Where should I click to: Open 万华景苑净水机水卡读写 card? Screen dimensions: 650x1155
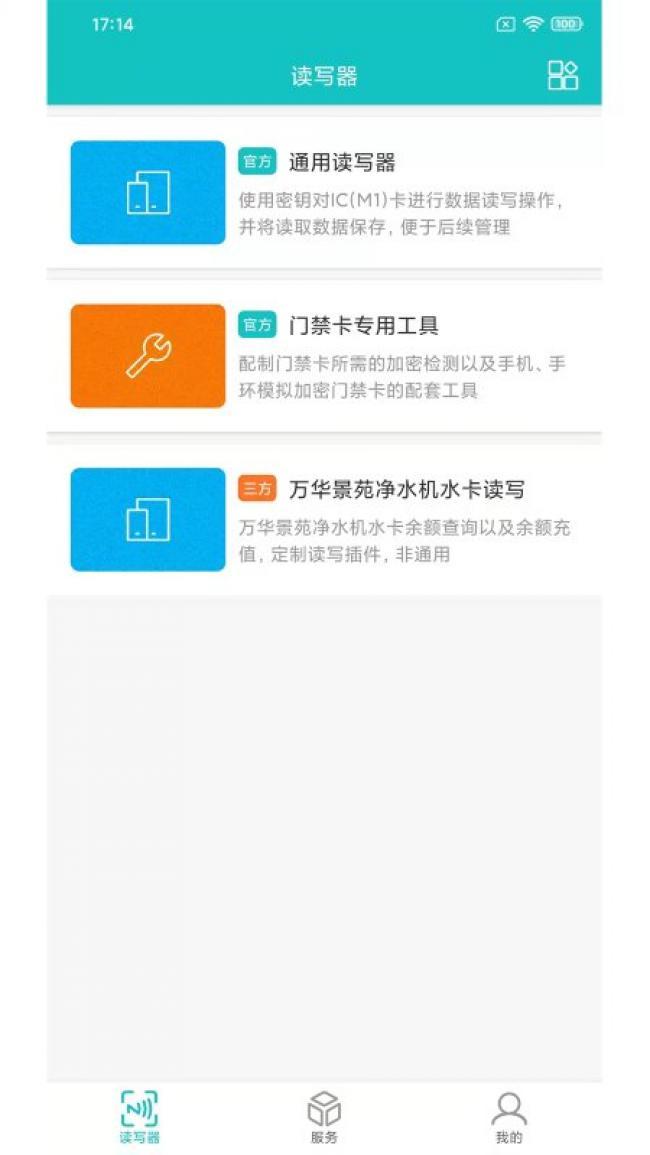pyautogui.click(x=324, y=519)
